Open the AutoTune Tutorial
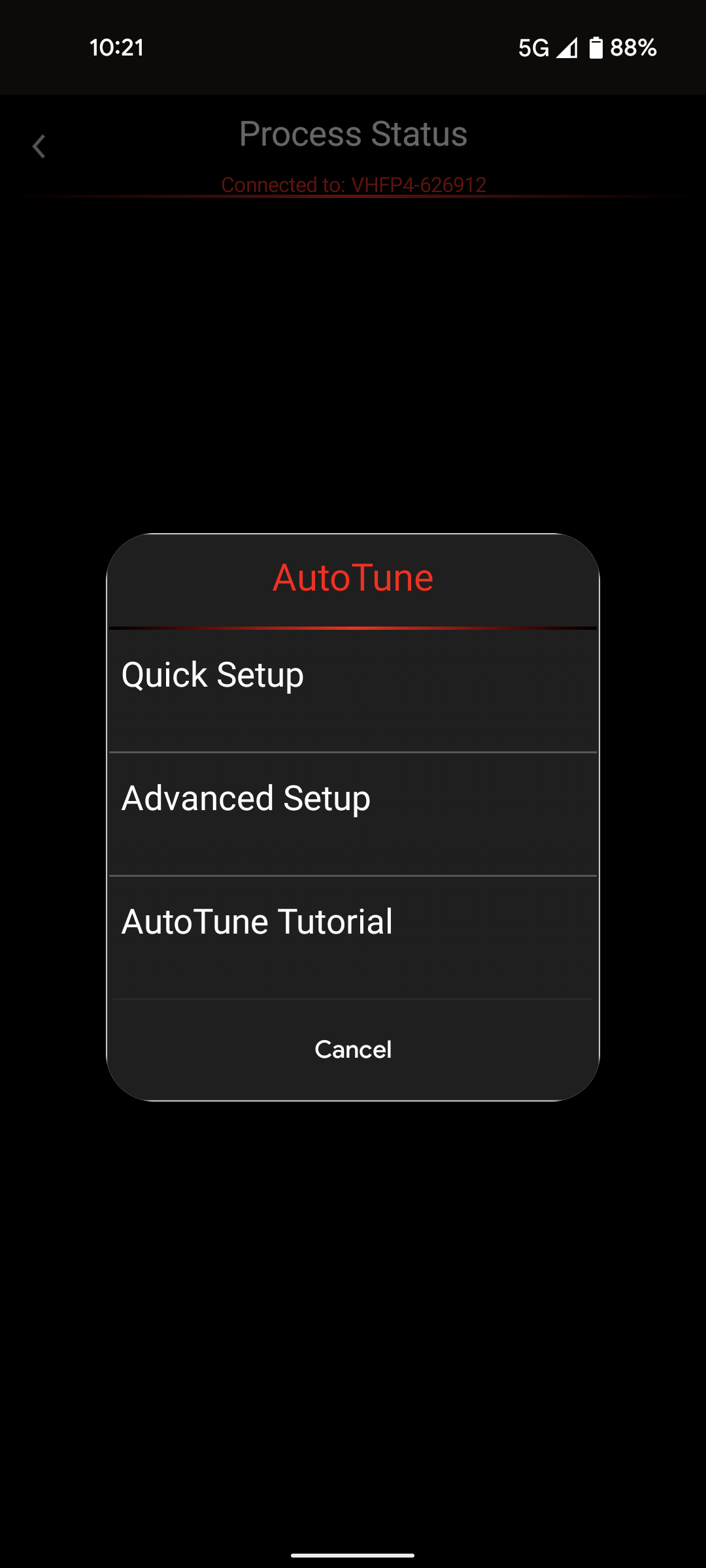The height and width of the screenshot is (1568, 706). 353,938
